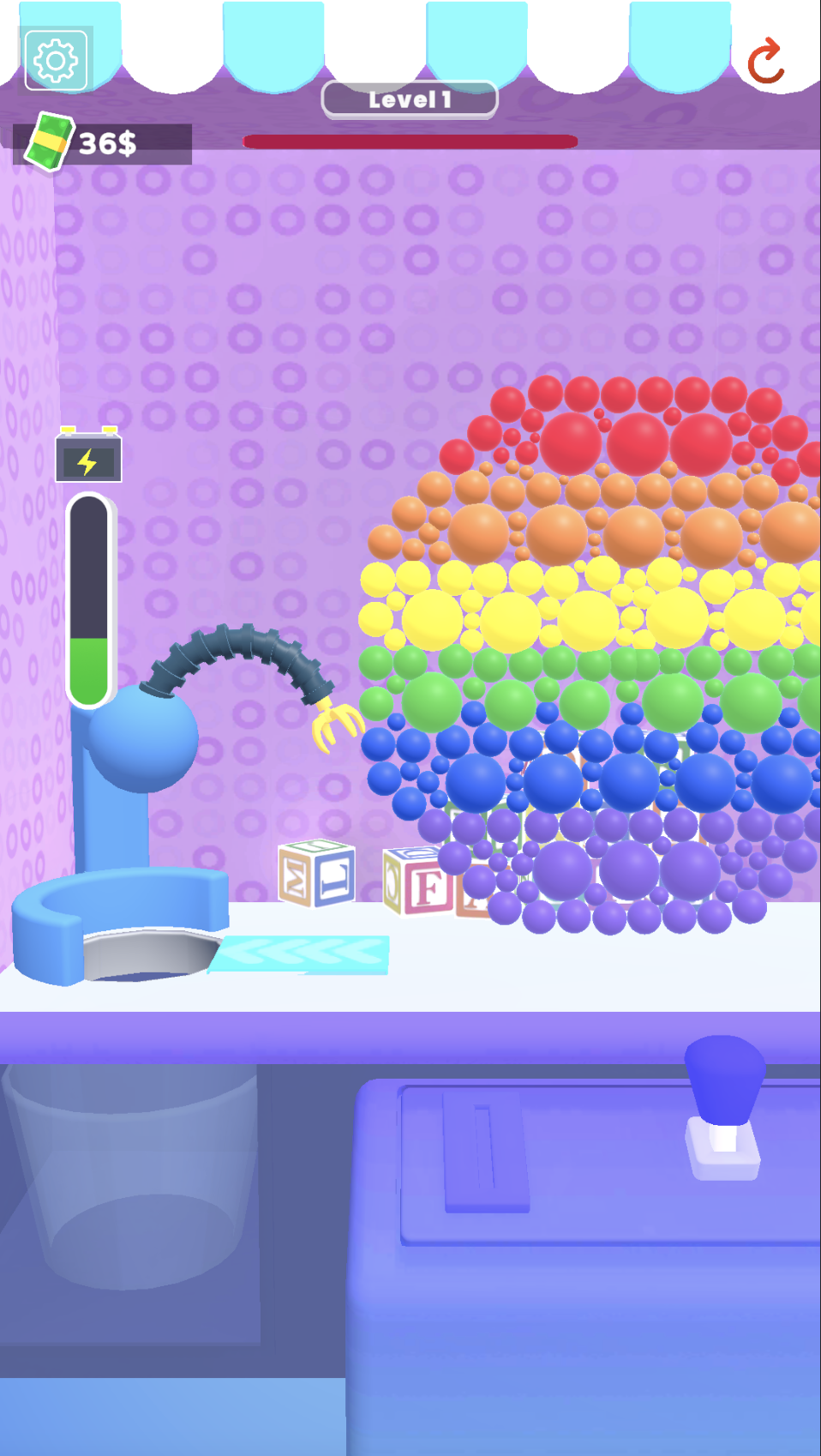Select the Level 1 label

[409, 99]
